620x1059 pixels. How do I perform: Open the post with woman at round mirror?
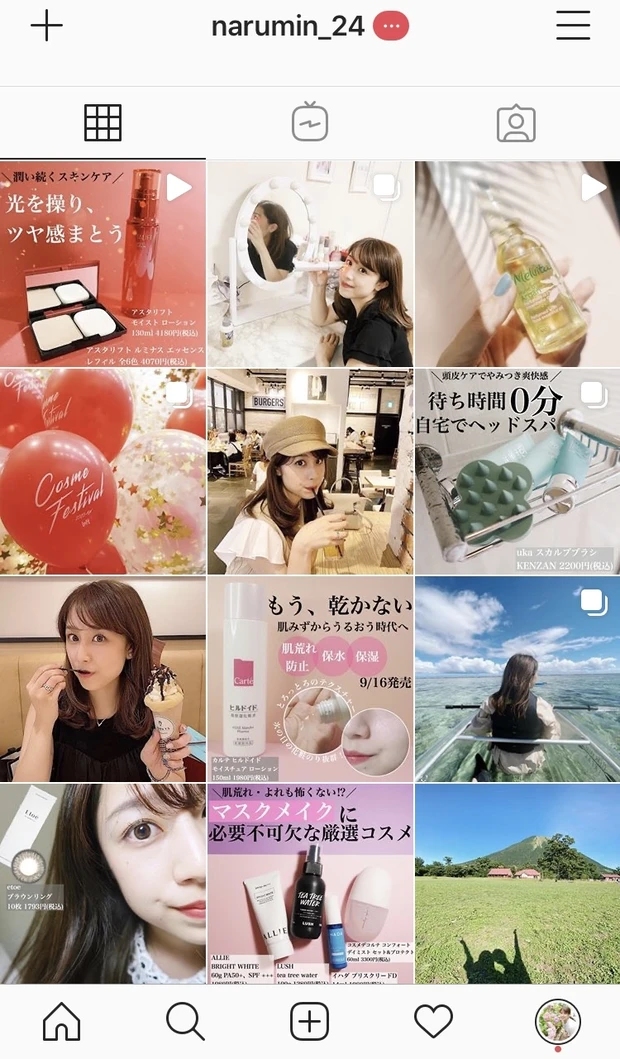(310, 264)
